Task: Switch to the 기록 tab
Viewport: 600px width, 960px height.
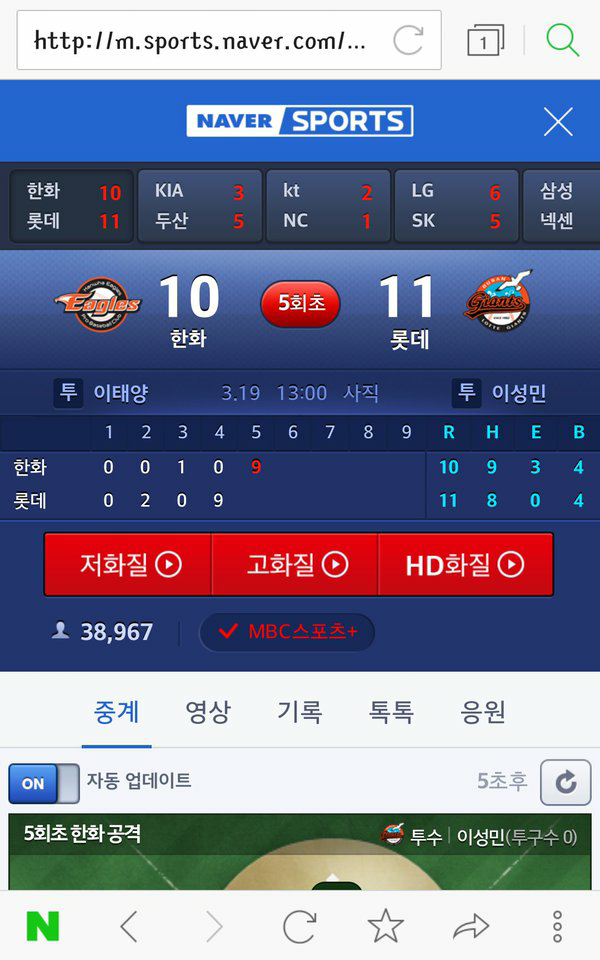Action: click(x=299, y=712)
